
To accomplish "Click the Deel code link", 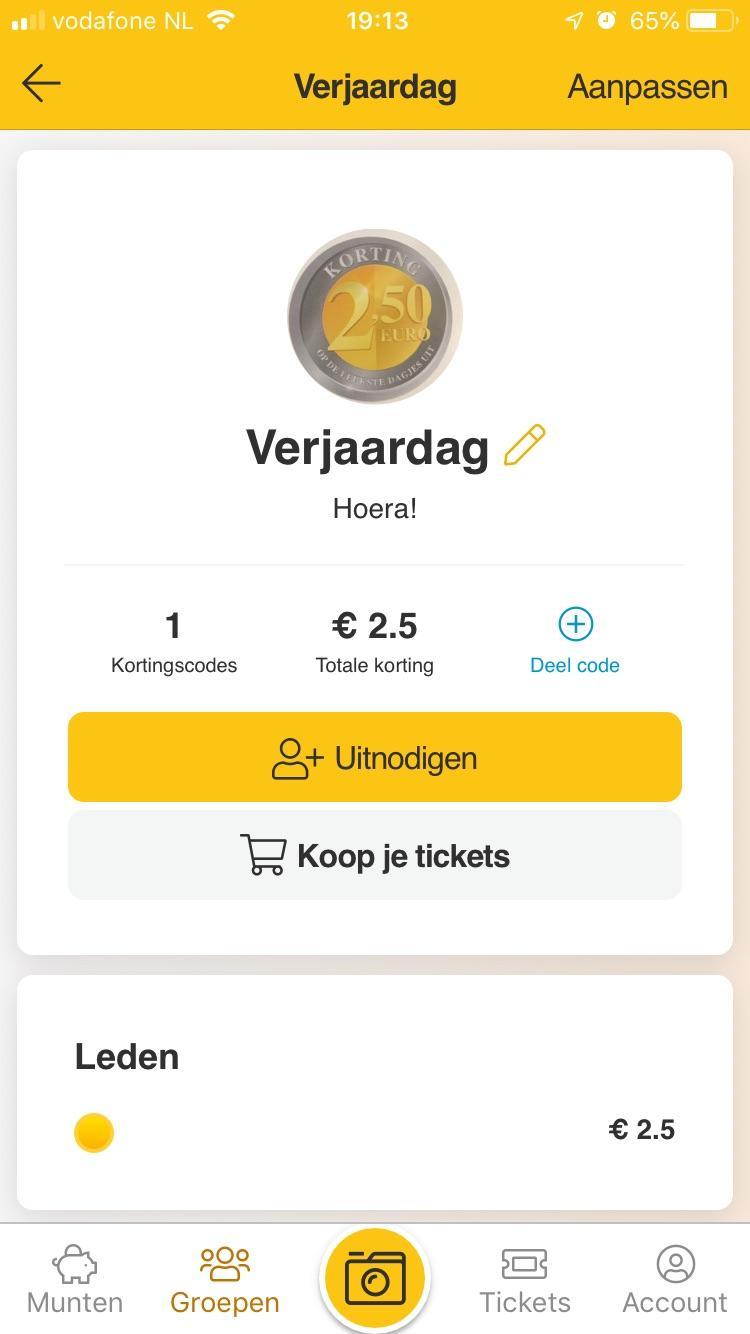I will point(575,664).
